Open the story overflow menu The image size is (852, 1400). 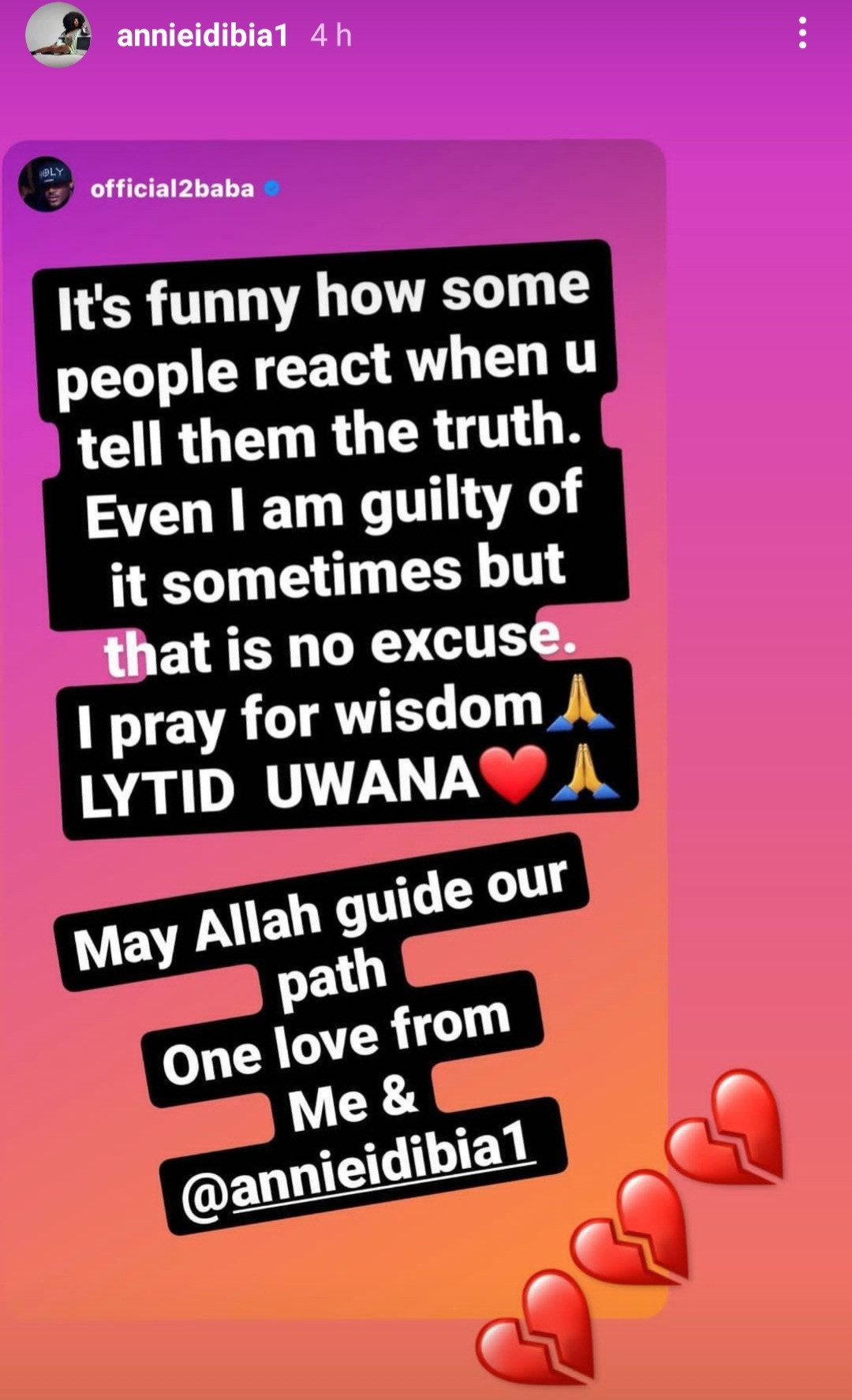click(x=802, y=34)
